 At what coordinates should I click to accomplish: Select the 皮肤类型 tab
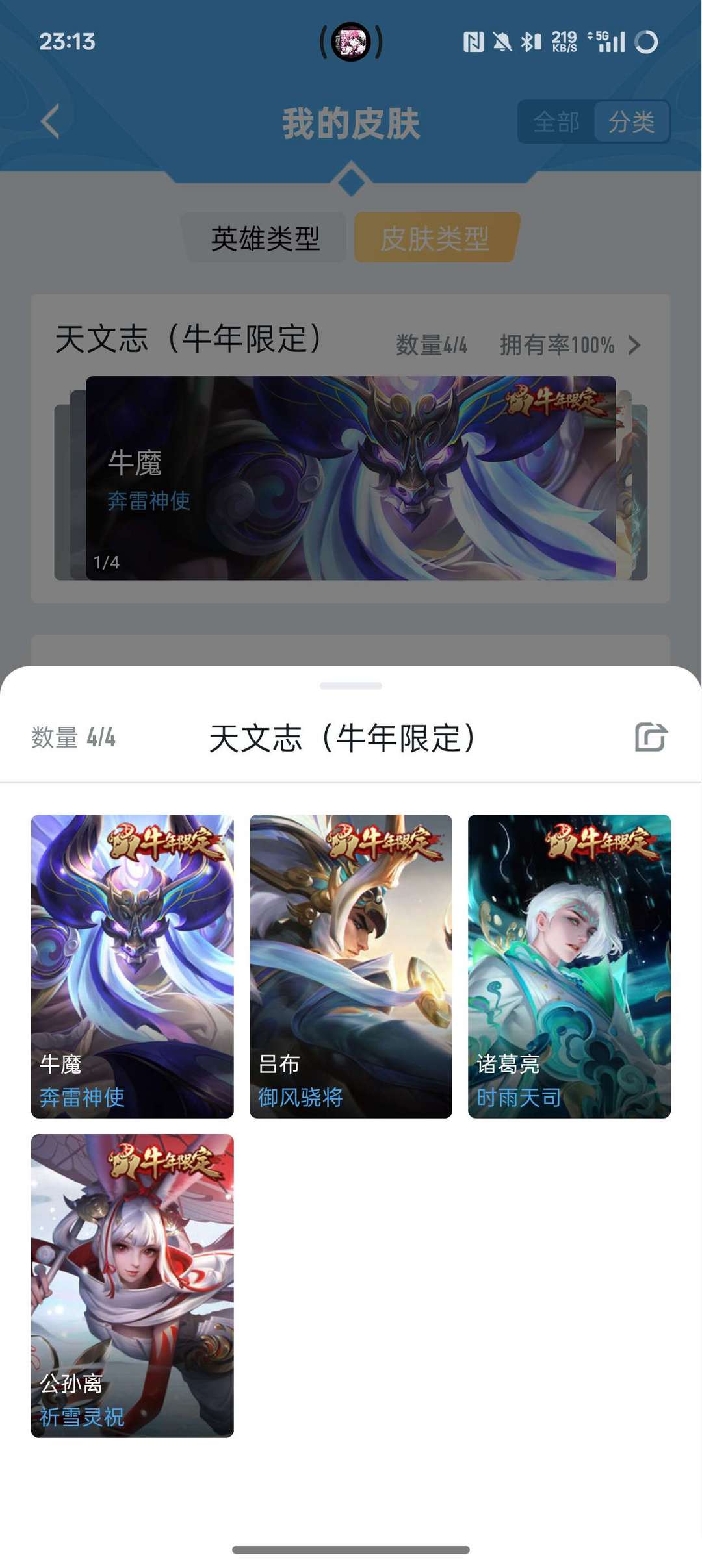tap(435, 238)
